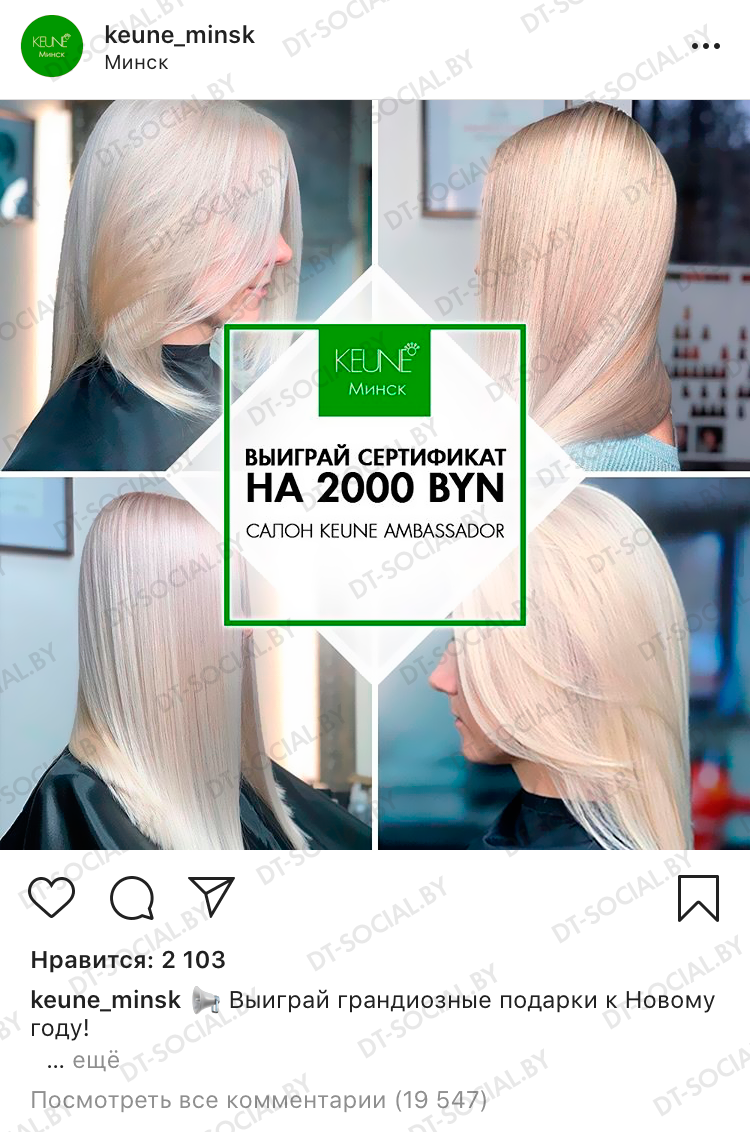Open comments via the speech bubble icon
The height and width of the screenshot is (1132, 750).
131,897
